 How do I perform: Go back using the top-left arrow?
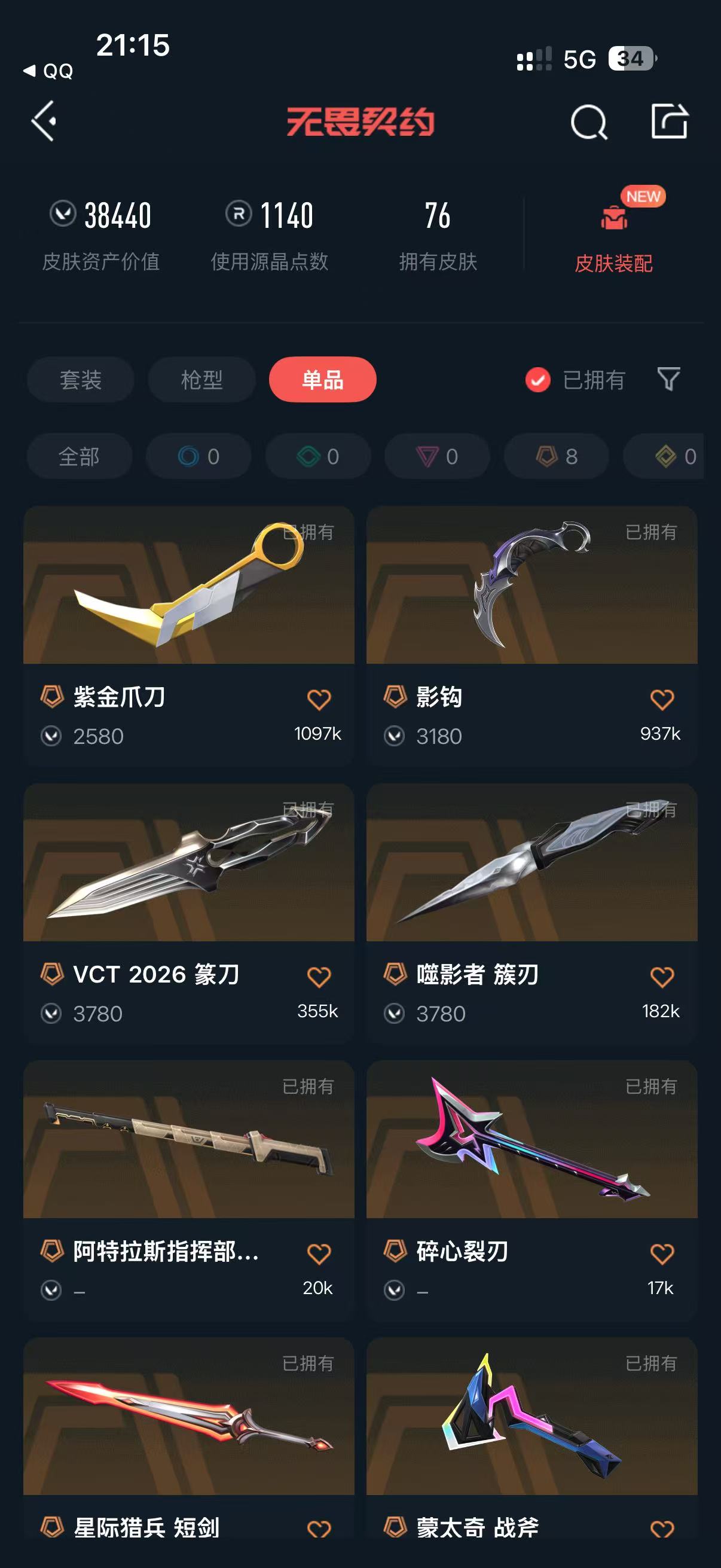(44, 121)
